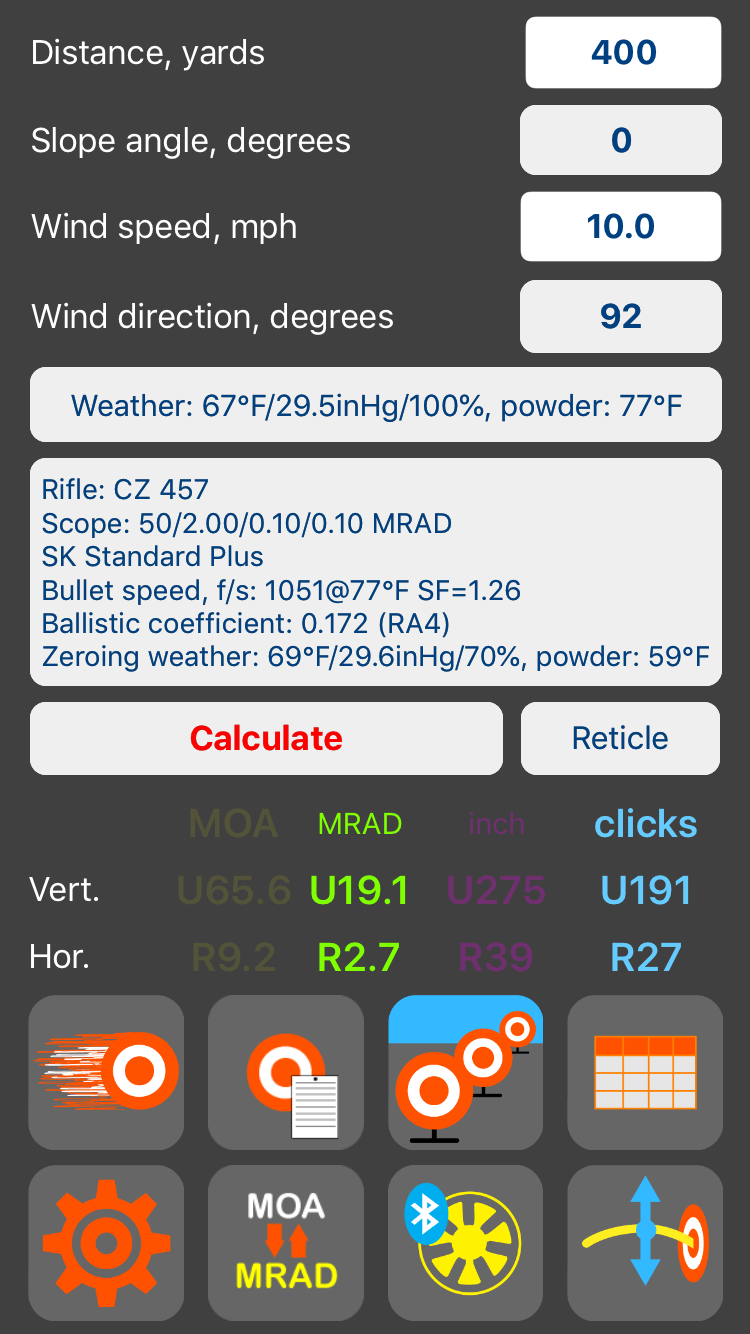Select the clicks units column

point(646,824)
